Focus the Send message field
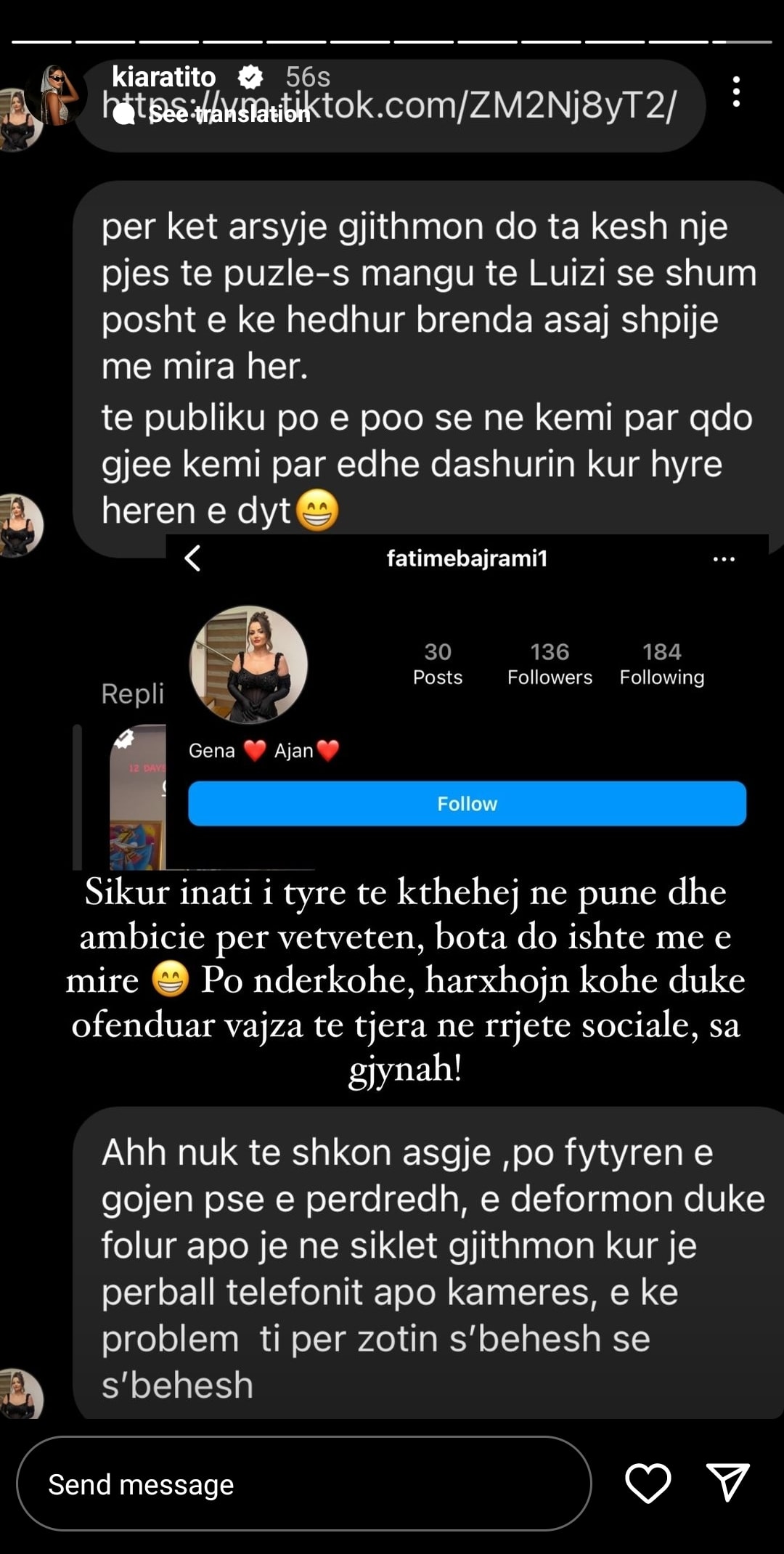Screen dimensions: 784x1554 (x=303, y=1484)
